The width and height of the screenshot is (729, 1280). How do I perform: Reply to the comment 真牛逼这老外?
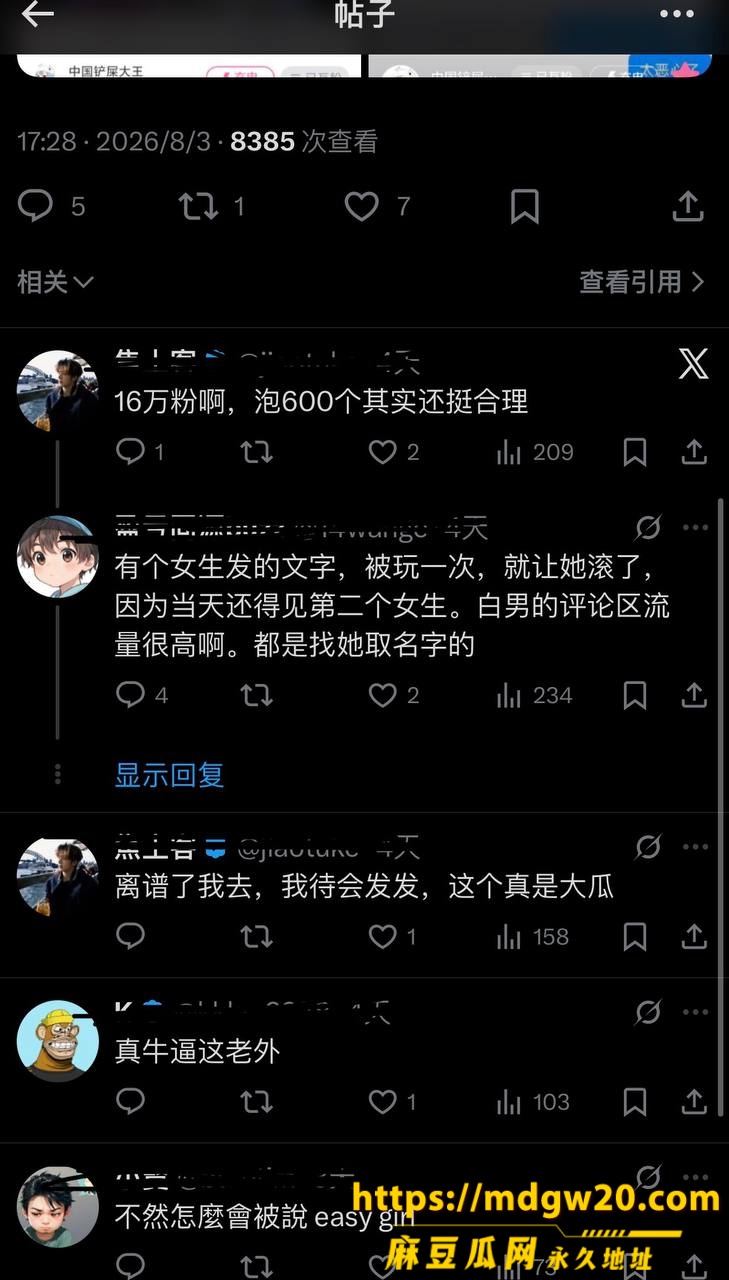(131, 1102)
